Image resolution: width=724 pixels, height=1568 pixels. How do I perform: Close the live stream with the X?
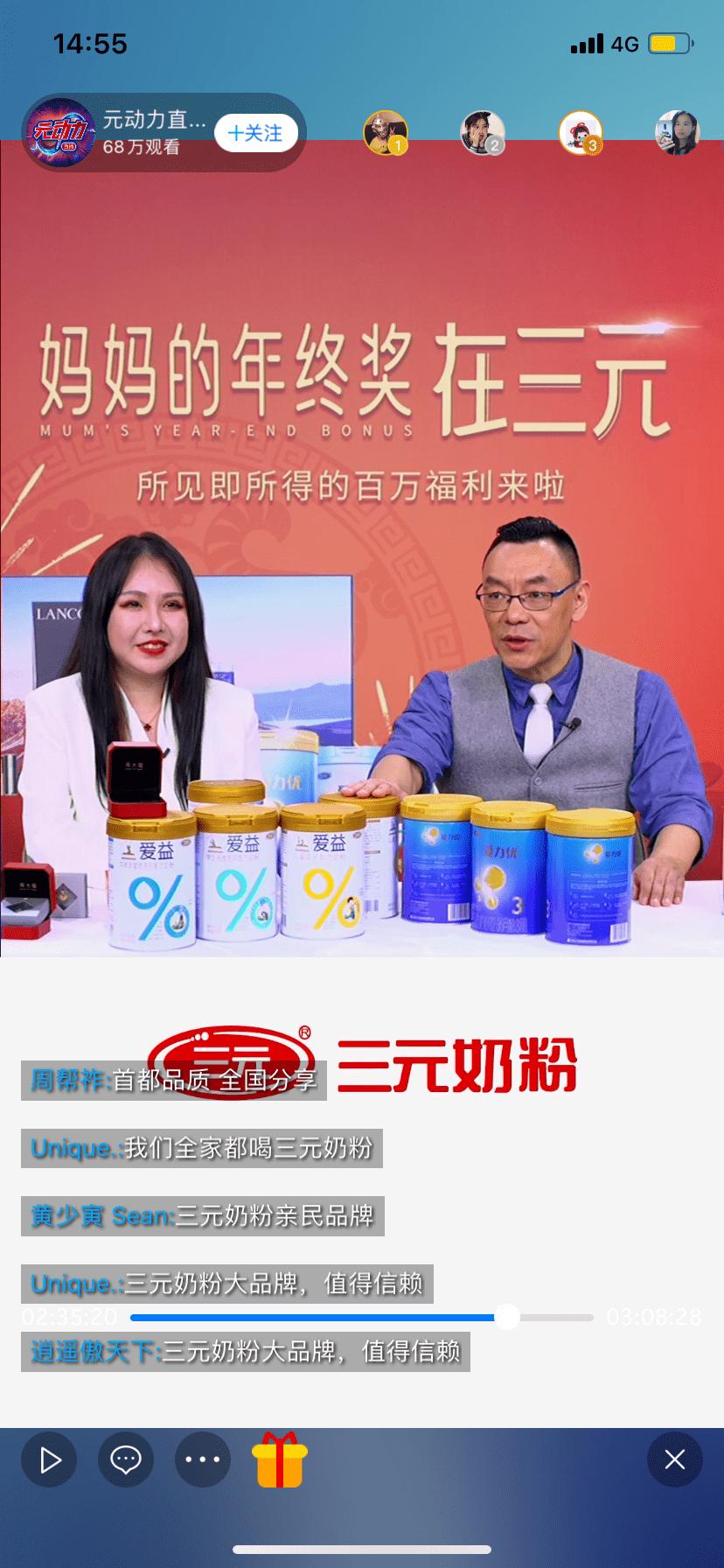click(674, 1460)
